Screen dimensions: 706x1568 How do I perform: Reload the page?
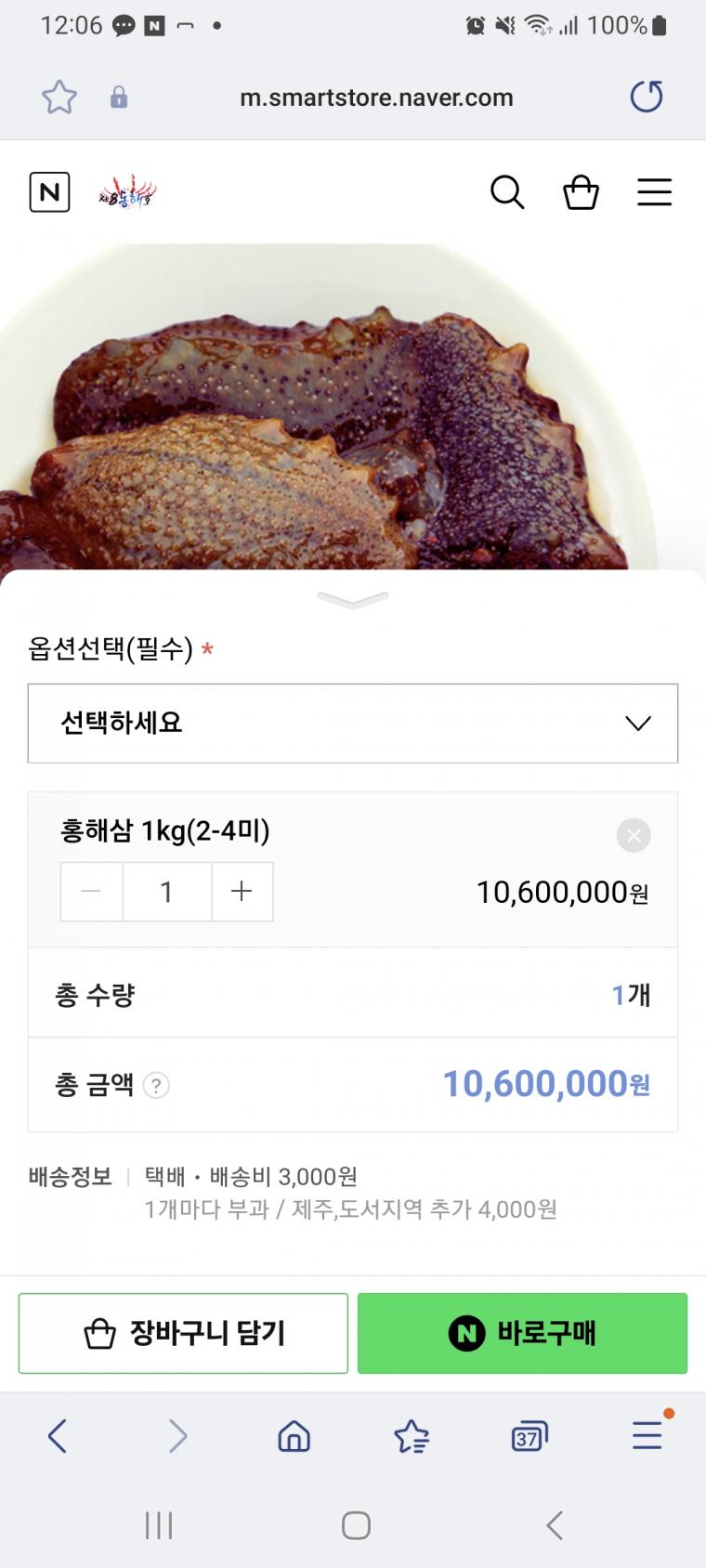point(647,97)
